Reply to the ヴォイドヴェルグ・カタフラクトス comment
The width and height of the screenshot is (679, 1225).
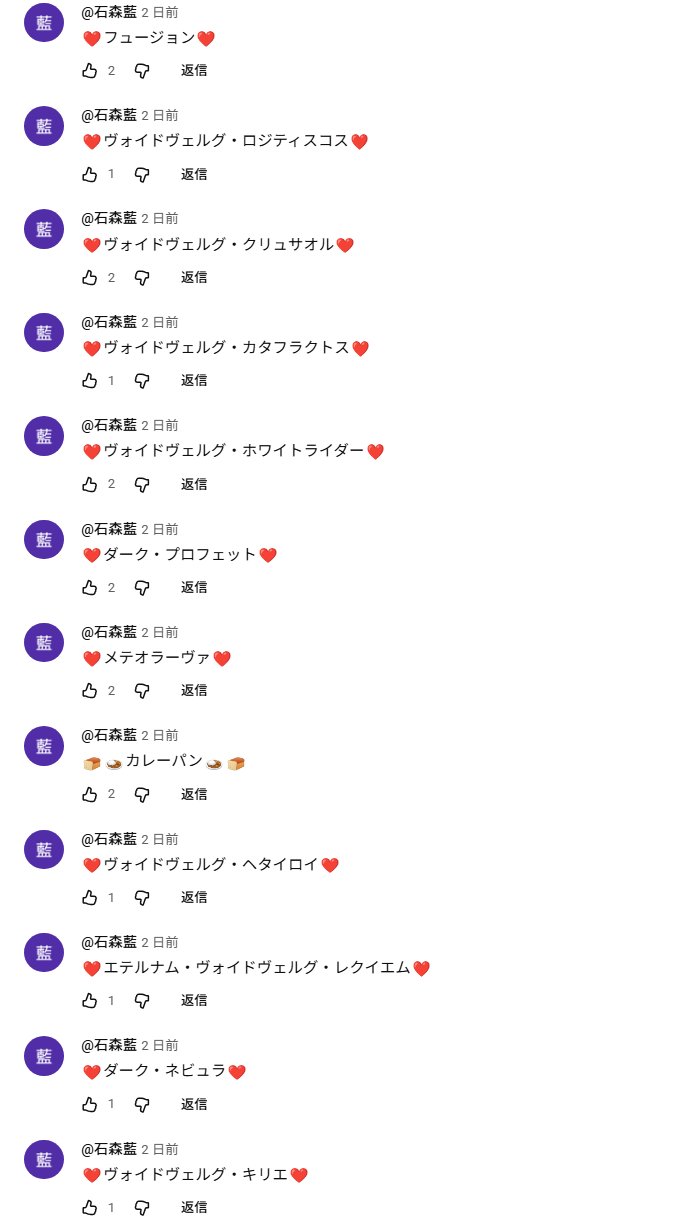194,380
